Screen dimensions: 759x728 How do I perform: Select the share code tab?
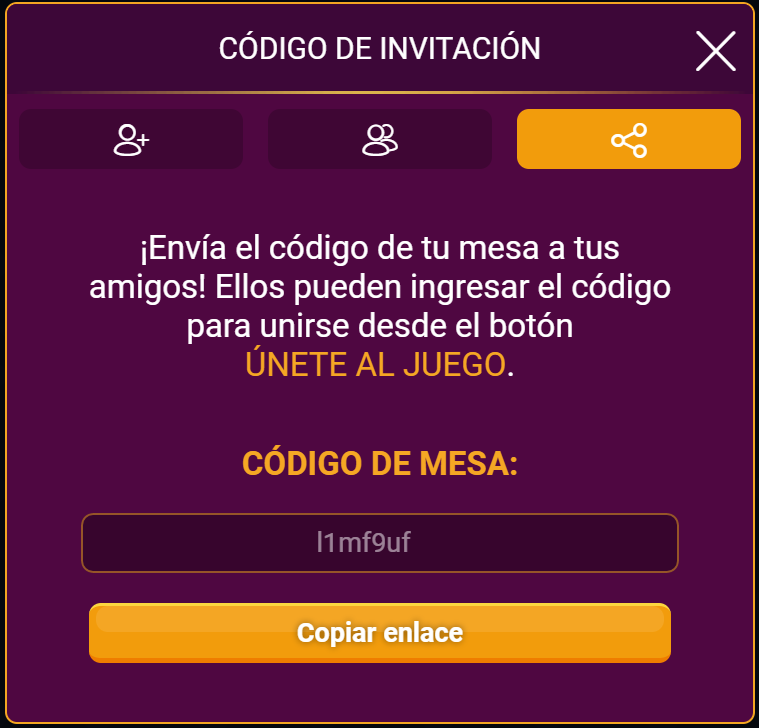(628, 140)
